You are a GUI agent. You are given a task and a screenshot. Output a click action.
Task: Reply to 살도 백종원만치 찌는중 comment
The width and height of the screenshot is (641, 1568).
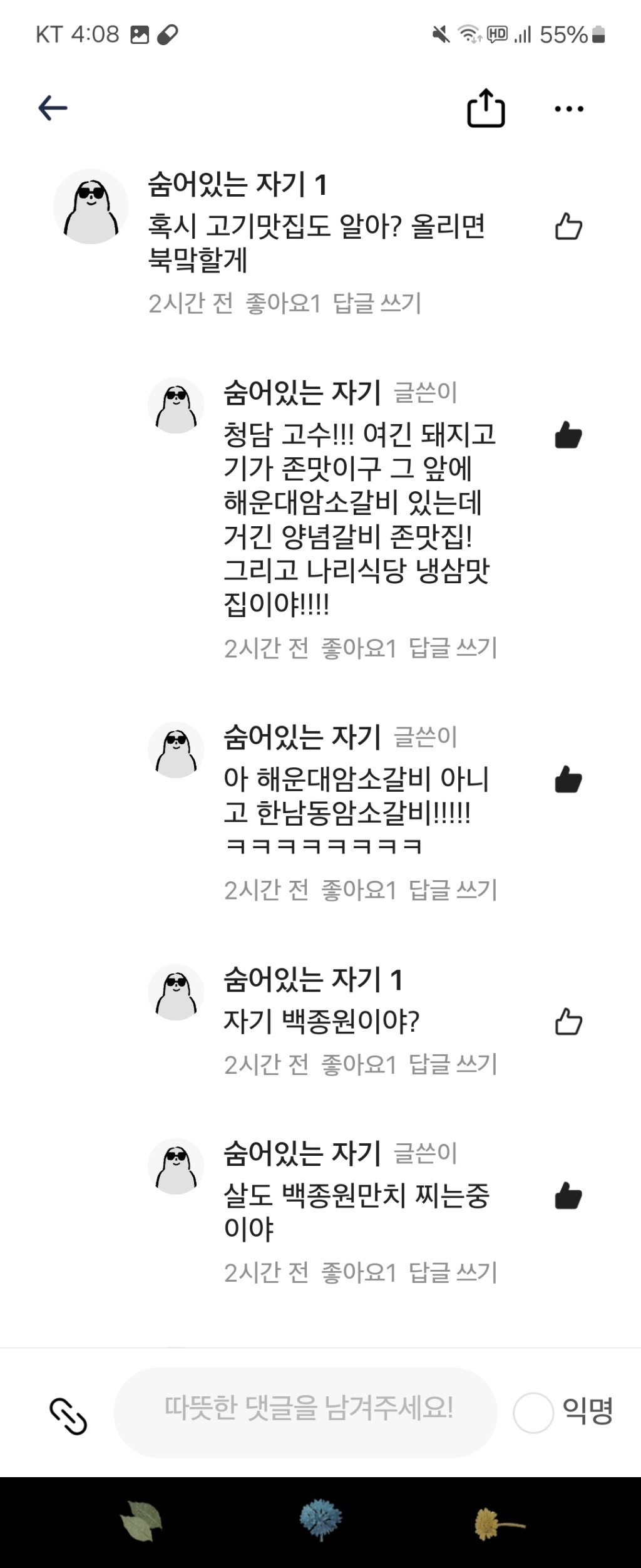pos(453,1273)
